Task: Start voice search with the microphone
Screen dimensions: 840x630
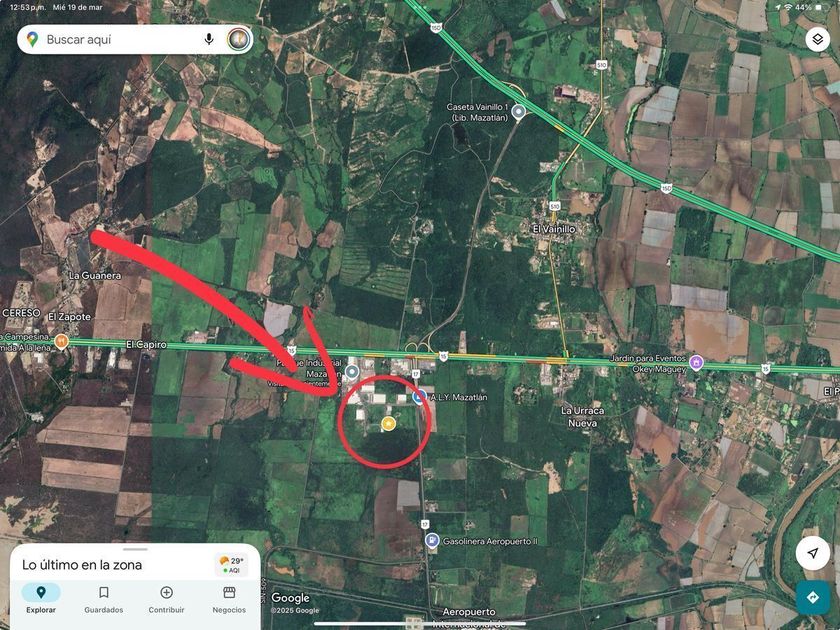Action: tap(209, 39)
